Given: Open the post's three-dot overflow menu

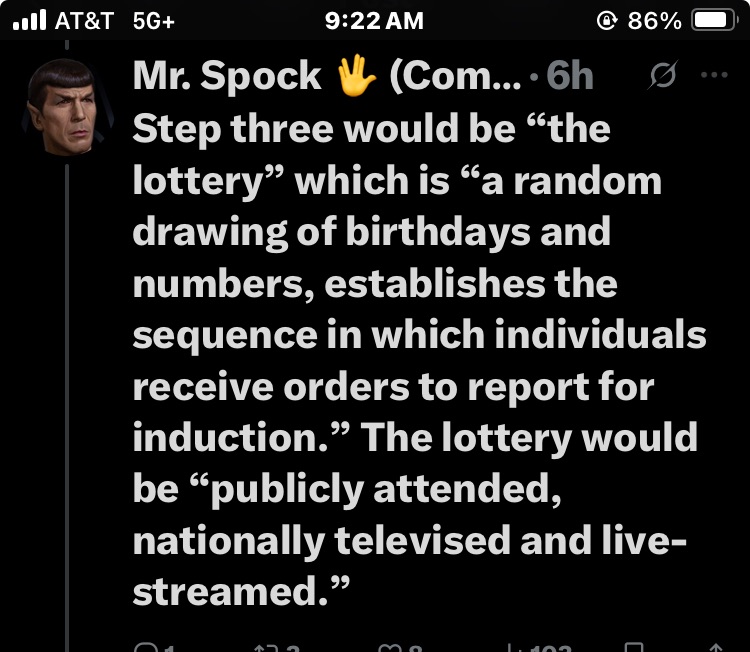Looking at the screenshot, I should point(715,76).
